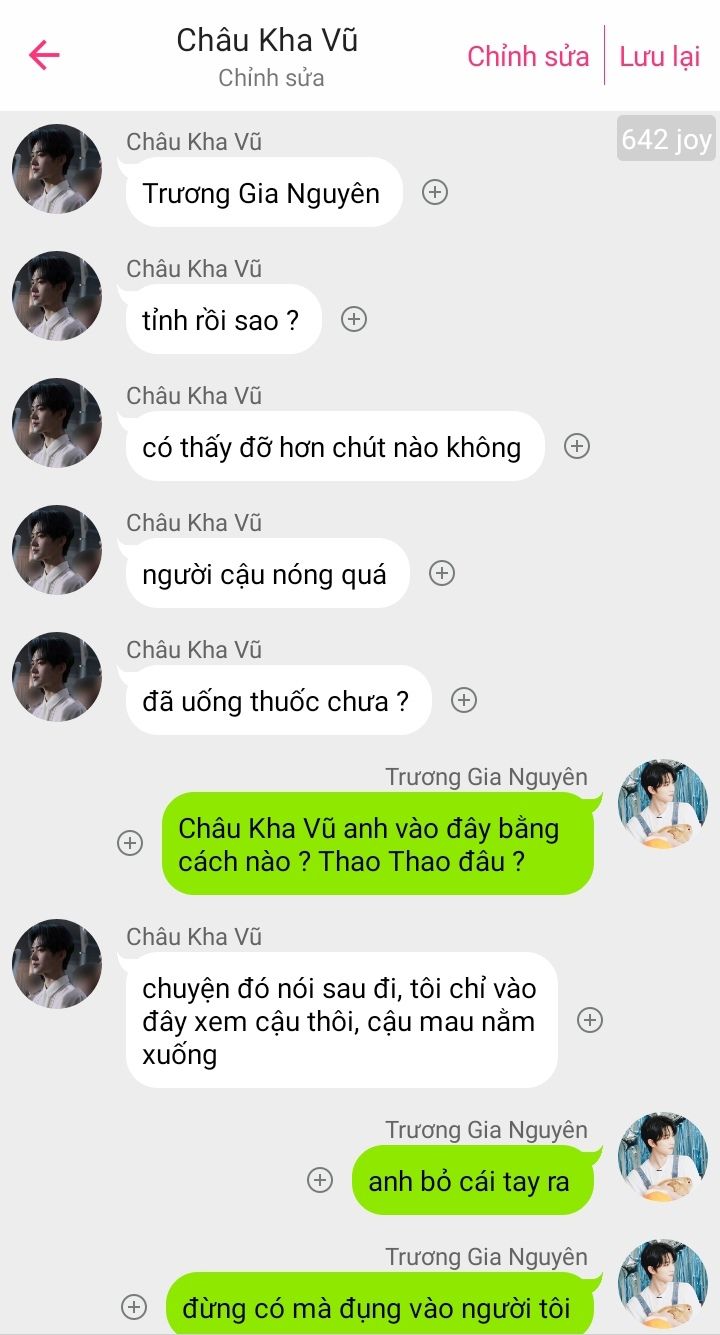Viewport: 720px width, 1335px height.
Task: Tap plus icon beside 'Thao Thao đâu ?' message
Action: 130,843
